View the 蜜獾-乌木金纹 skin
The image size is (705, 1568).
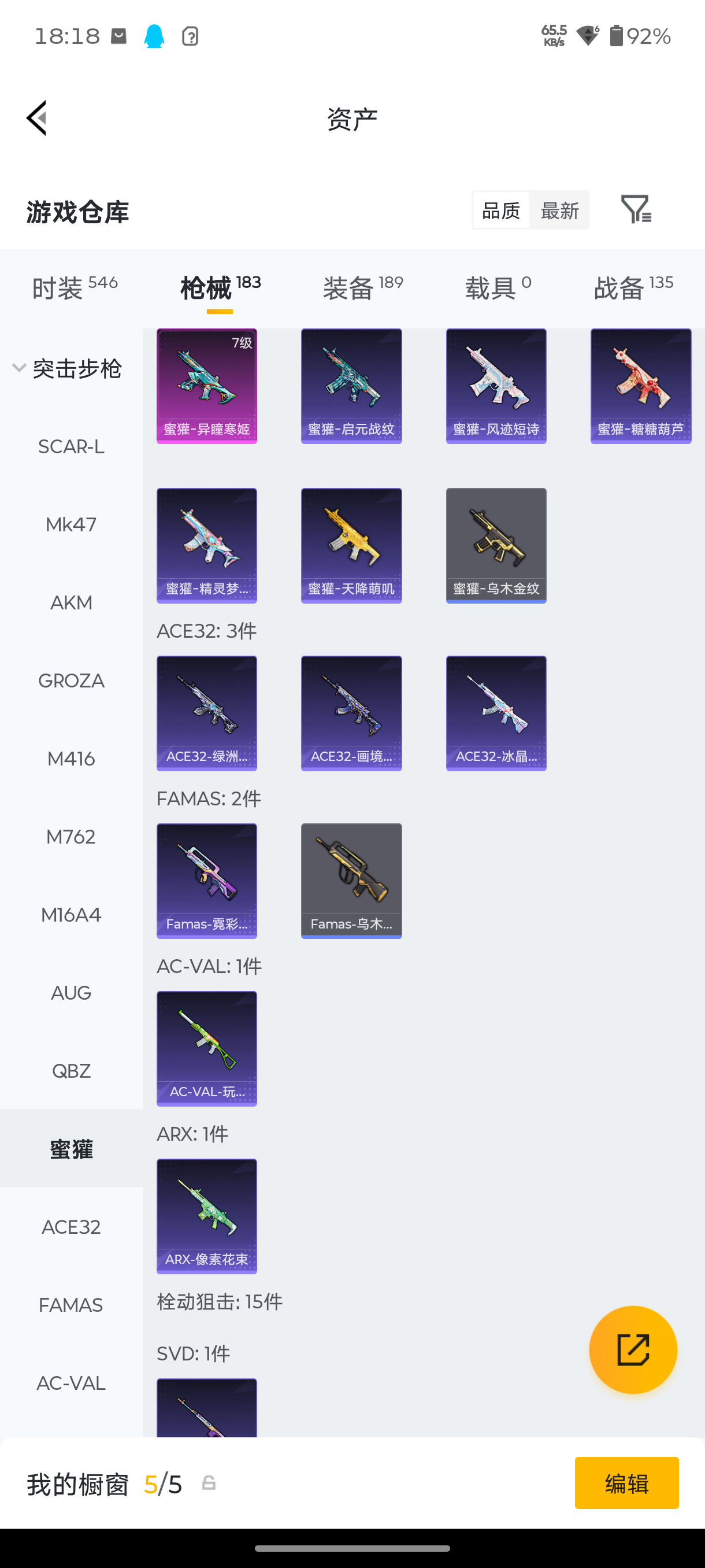click(496, 545)
